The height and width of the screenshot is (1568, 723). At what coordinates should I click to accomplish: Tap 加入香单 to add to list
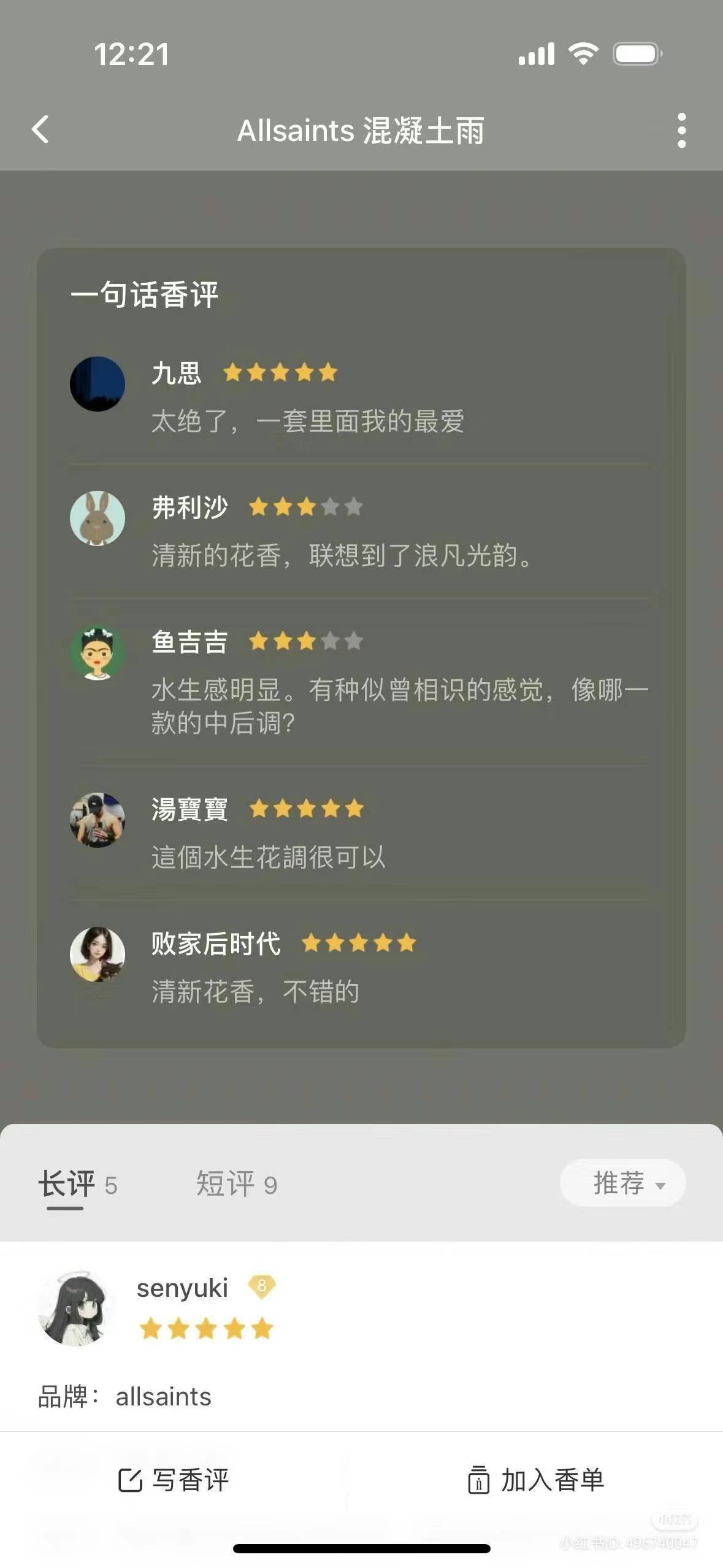pyautogui.click(x=536, y=1480)
